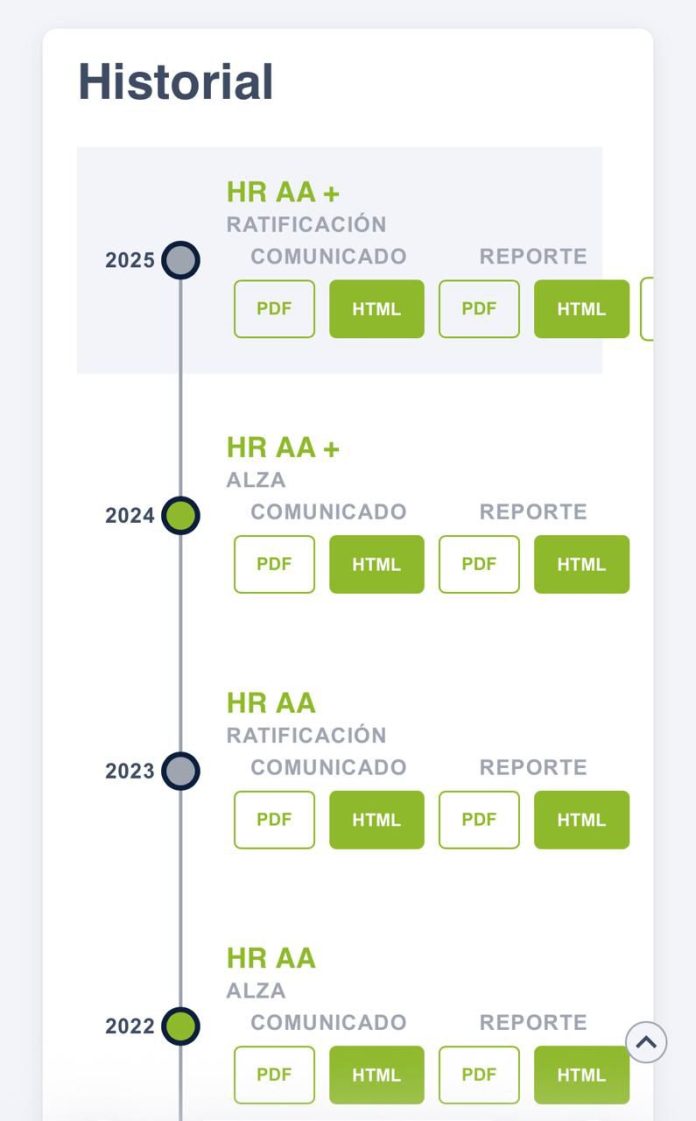The image size is (696, 1121).
Task: Open the 2025 Reporte HTML version
Action: 581,309
